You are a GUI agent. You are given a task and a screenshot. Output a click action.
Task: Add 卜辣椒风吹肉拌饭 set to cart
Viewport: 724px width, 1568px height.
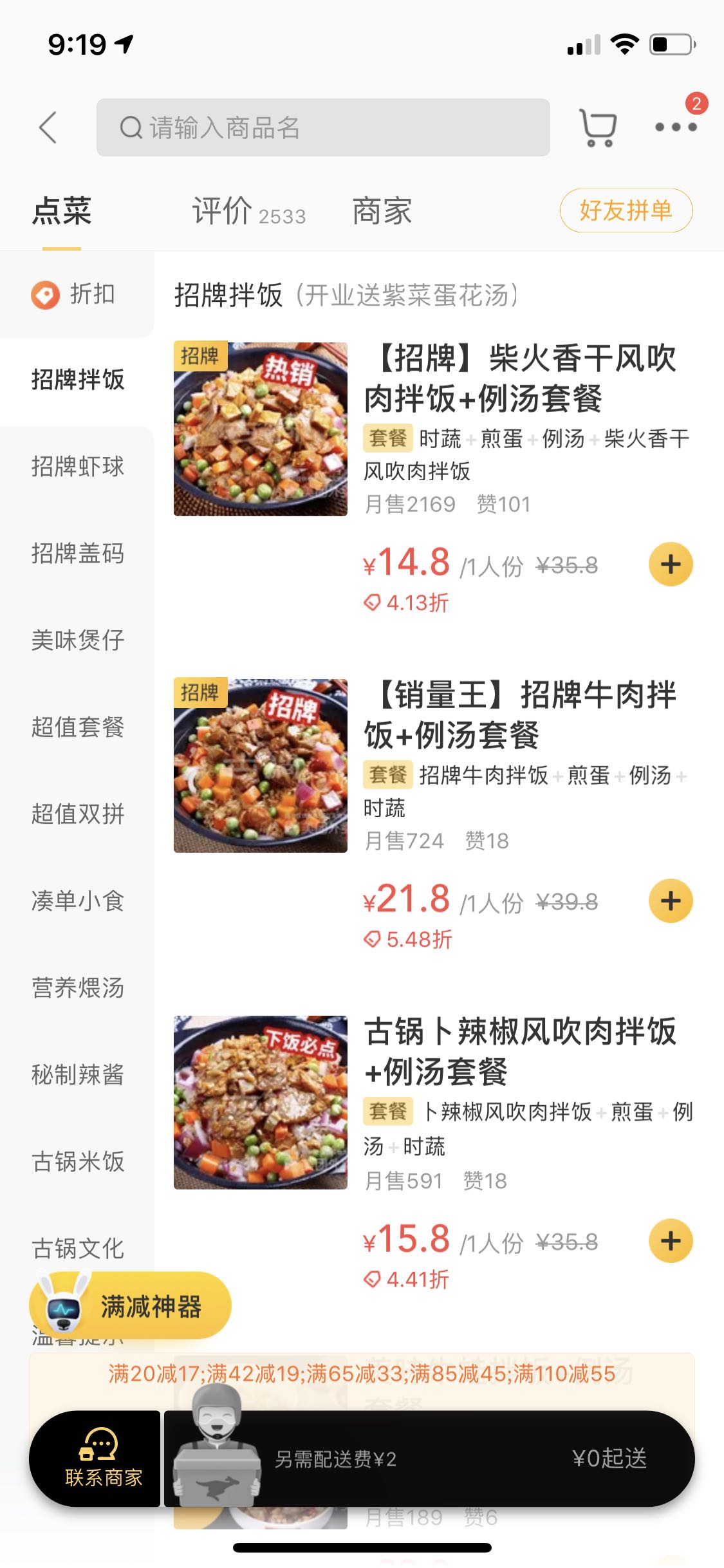[x=670, y=1241]
